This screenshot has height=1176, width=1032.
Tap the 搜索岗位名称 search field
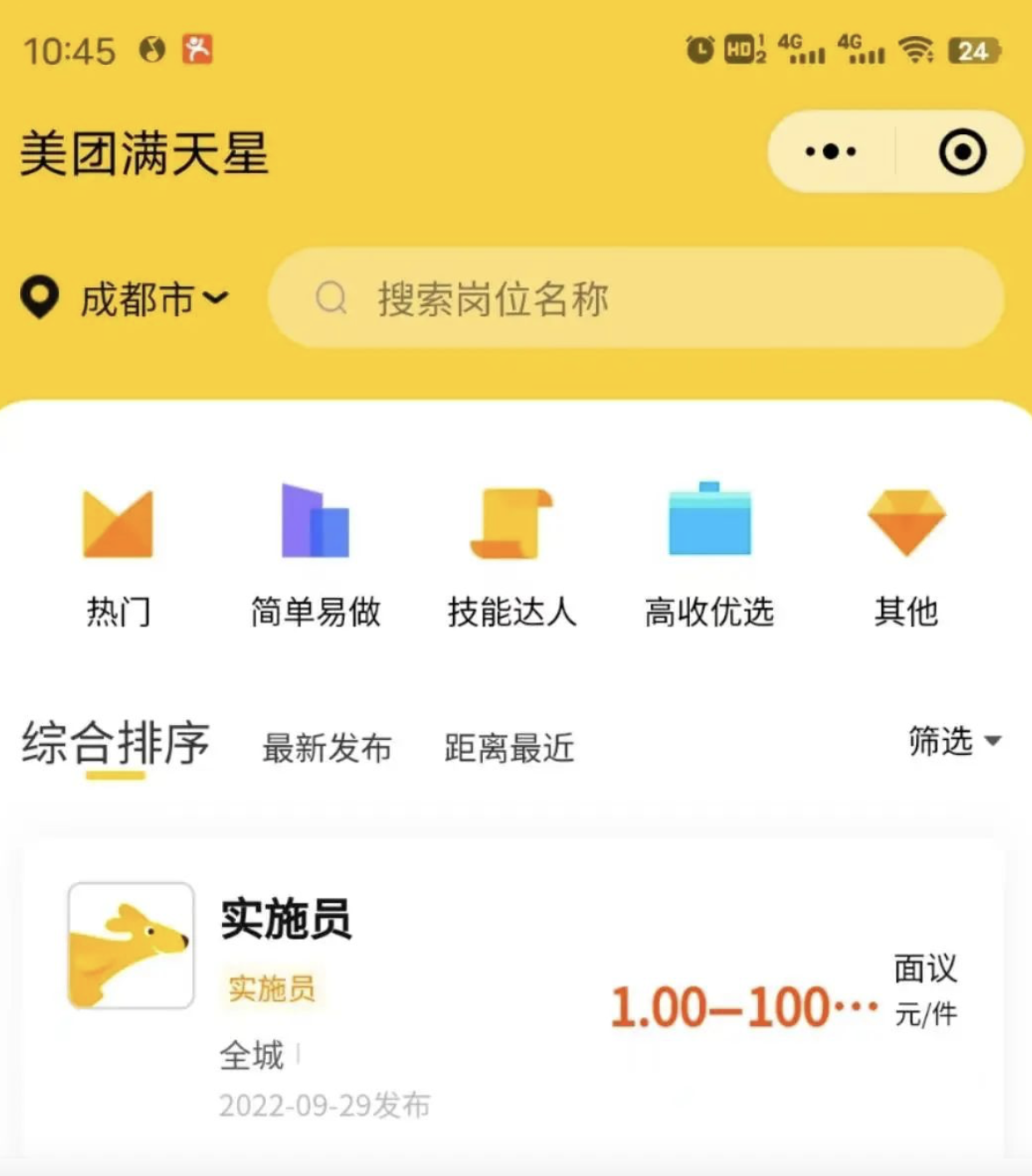click(635, 298)
